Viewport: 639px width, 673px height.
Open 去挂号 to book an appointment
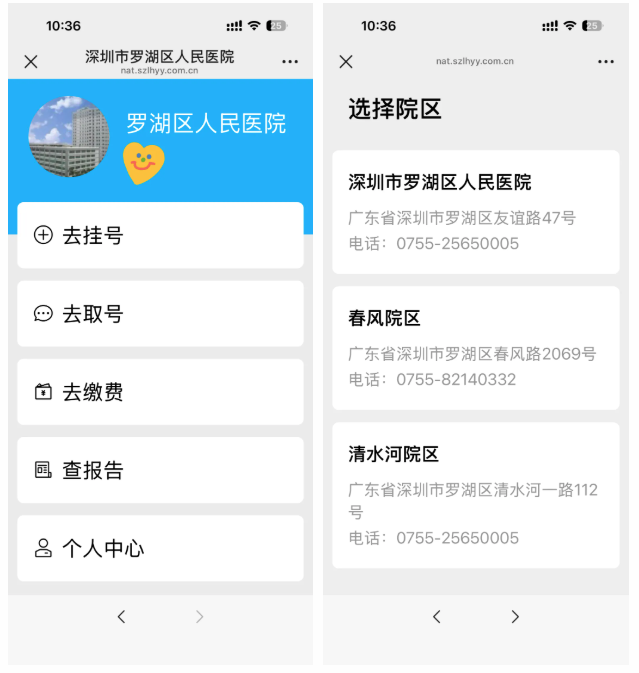(x=160, y=236)
